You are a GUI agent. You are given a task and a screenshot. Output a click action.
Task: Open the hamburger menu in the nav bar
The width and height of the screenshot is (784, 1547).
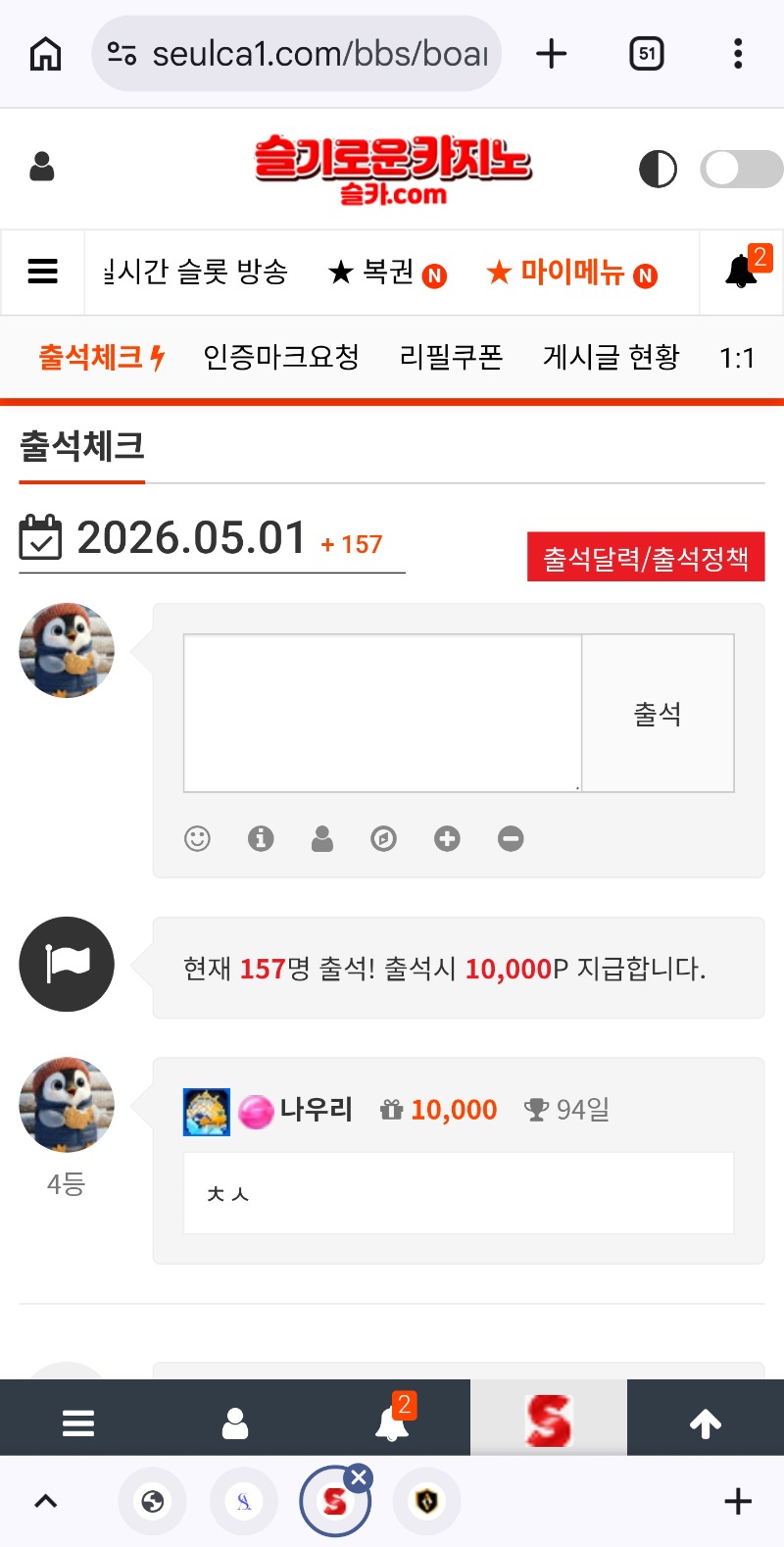point(43,272)
